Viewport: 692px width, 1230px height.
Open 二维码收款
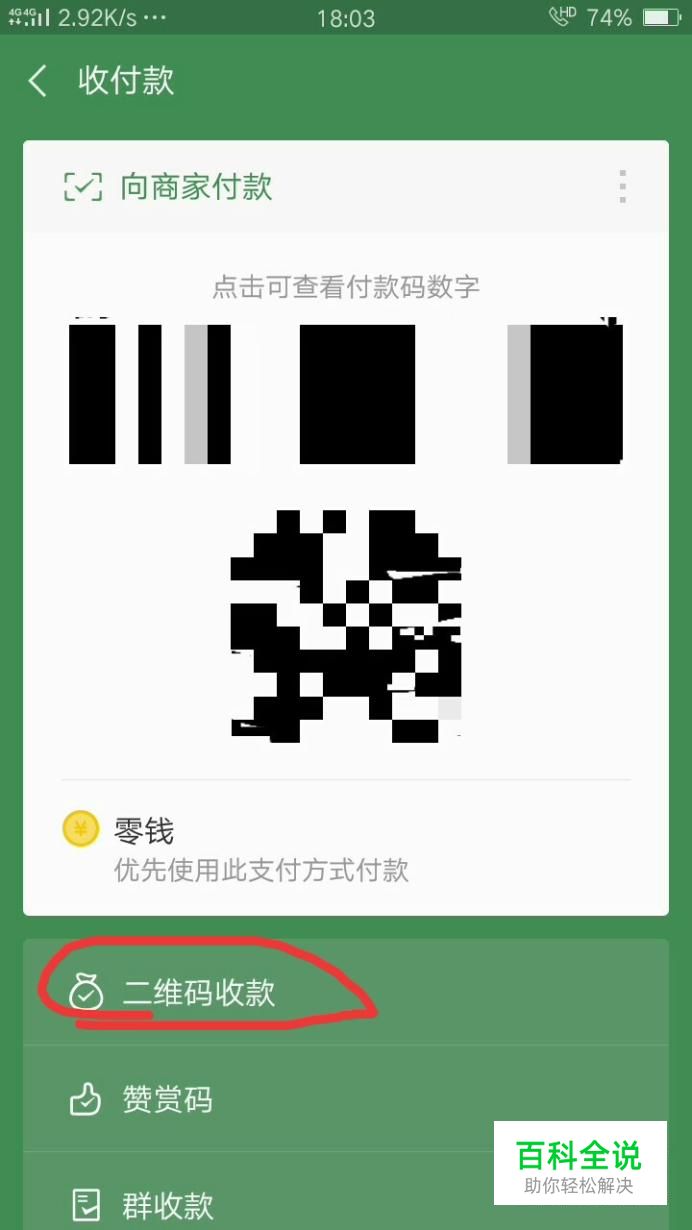point(198,993)
